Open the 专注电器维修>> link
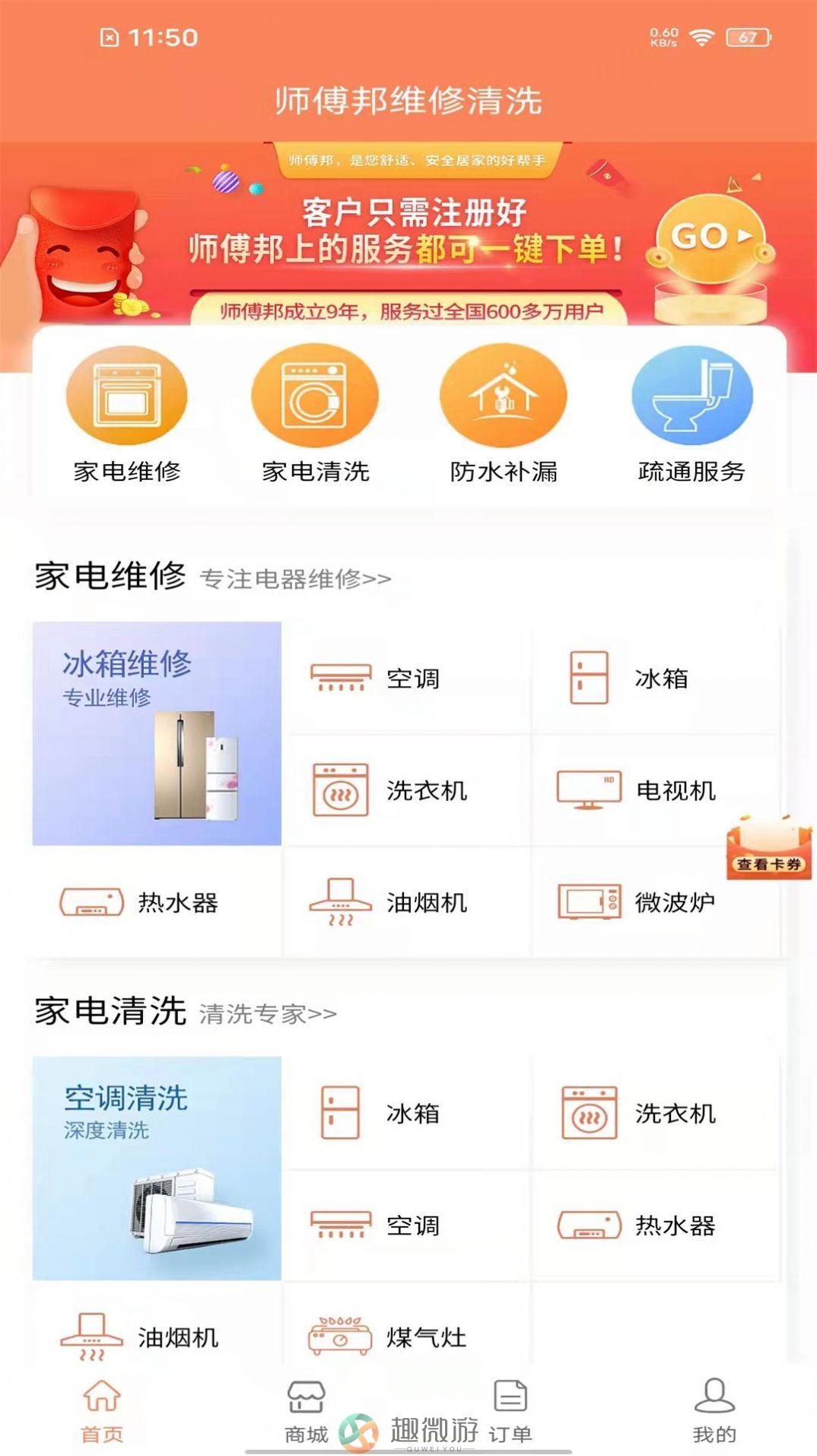This screenshot has height=1456, width=817. (x=295, y=580)
